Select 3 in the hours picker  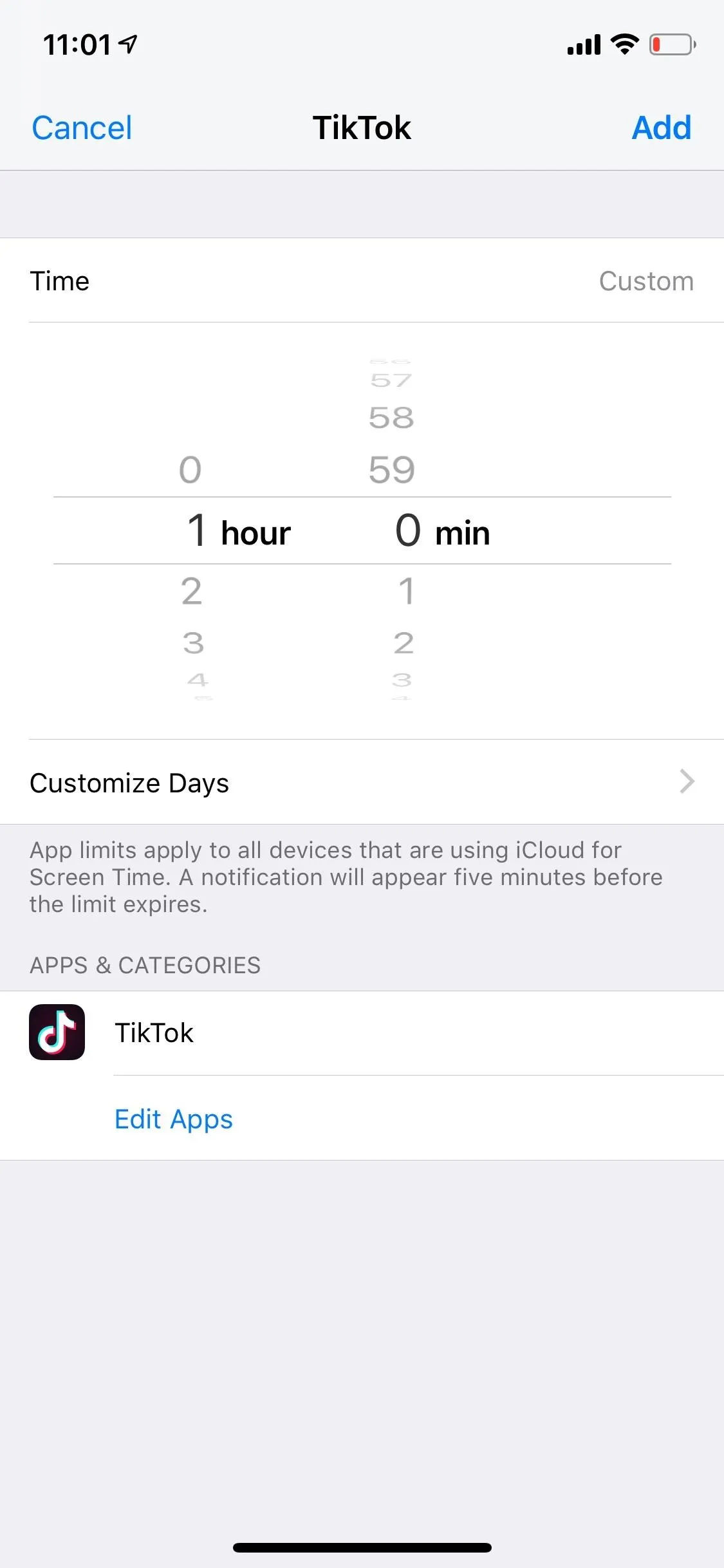pos(193,642)
